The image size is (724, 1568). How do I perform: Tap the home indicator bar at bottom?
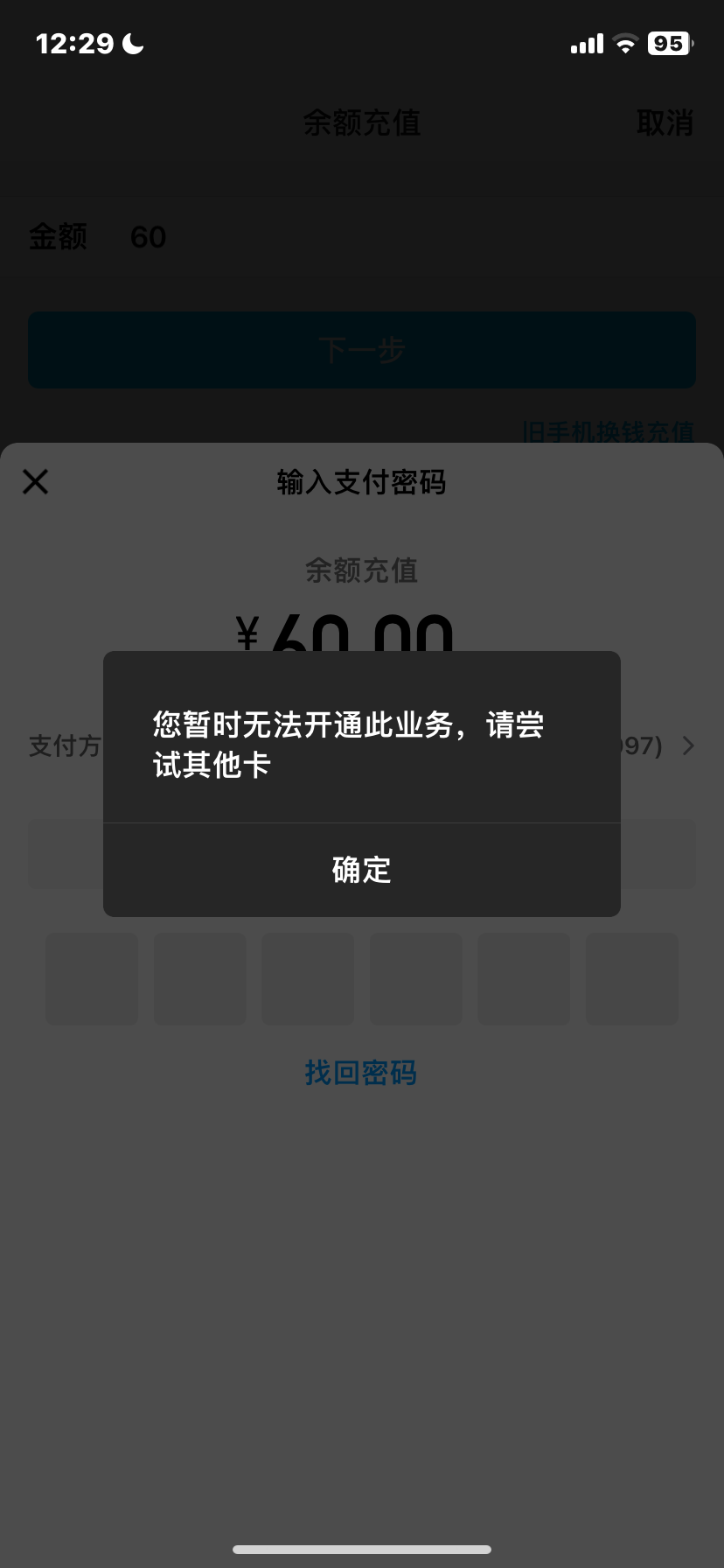(361, 1549)
